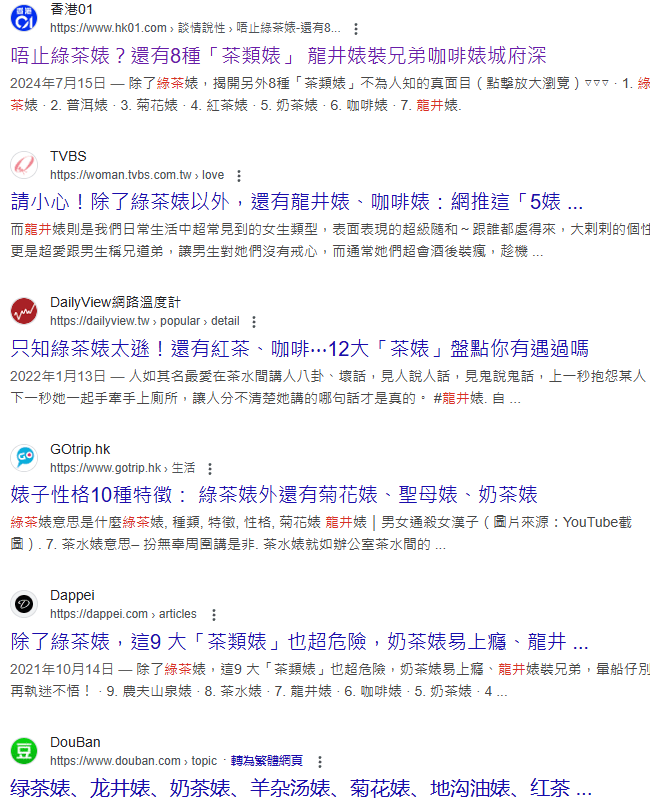The height and width of the screenshot is (799, 650).
Task: Open the DailyView article 只知綠茶婊太遜
Action: (299, 348)
